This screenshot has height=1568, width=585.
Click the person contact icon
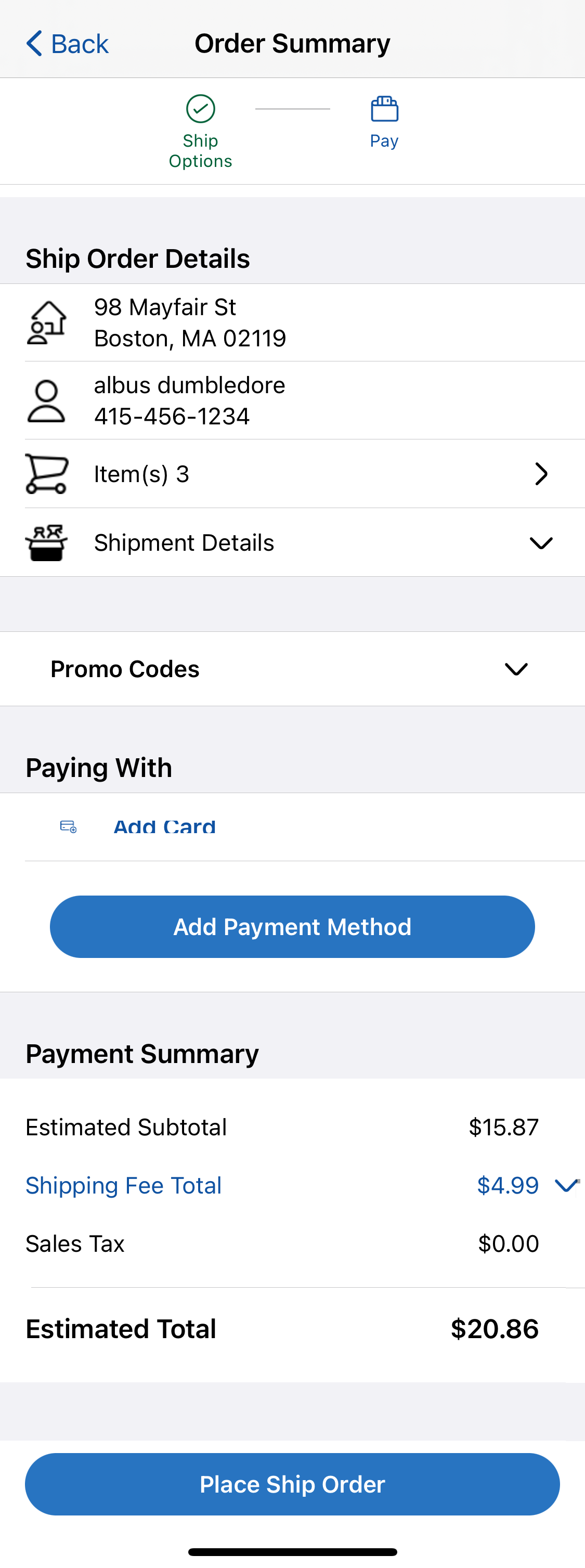[x=46, y=400]
